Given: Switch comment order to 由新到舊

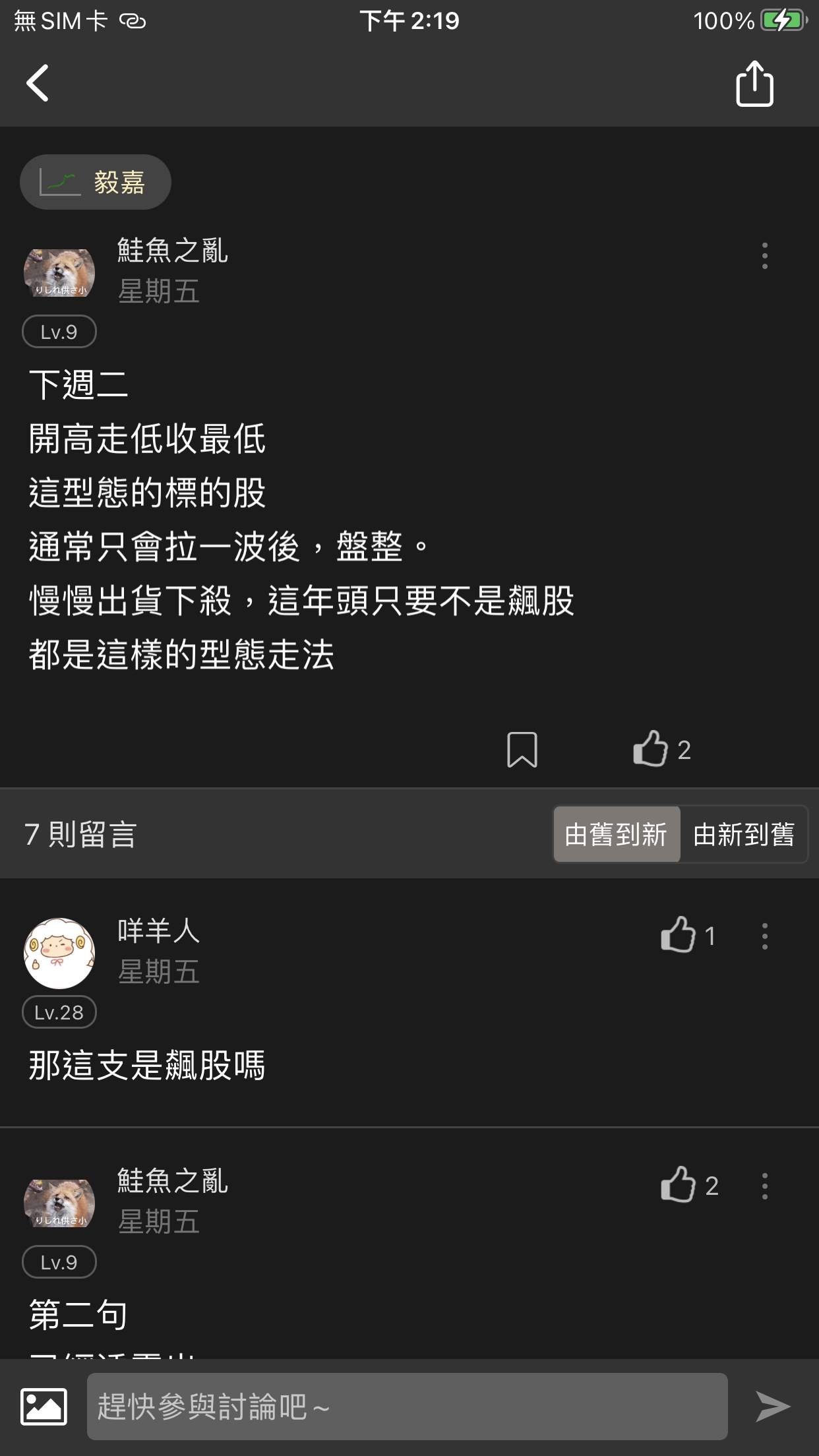Looking at the screenshot, I should pyautogui.click(x=744, y=834).
